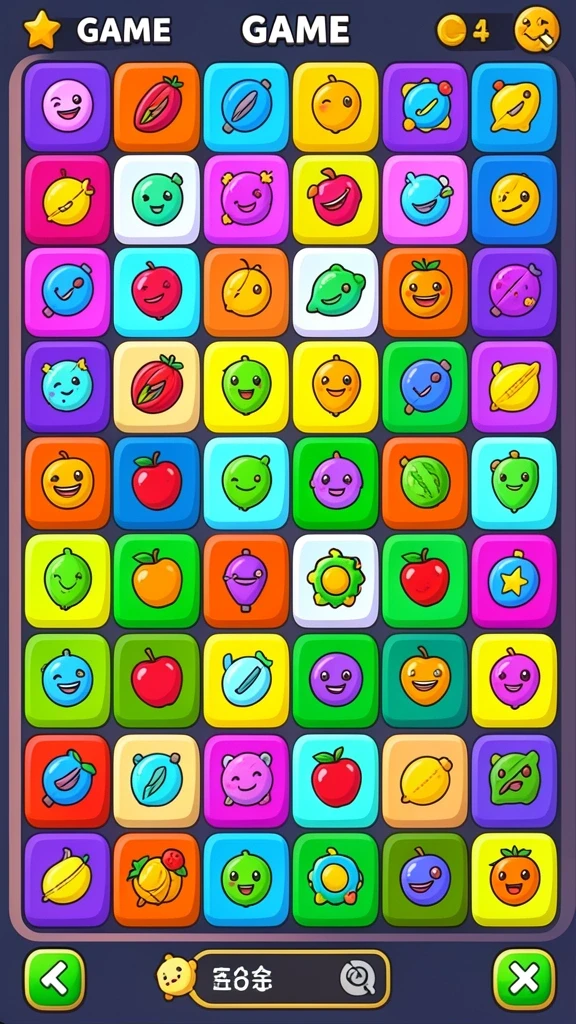This screenshot has width=576, height=1024.
Task: Close the game with the green X button
Action: pyautogui.click(x=524, y=979)
